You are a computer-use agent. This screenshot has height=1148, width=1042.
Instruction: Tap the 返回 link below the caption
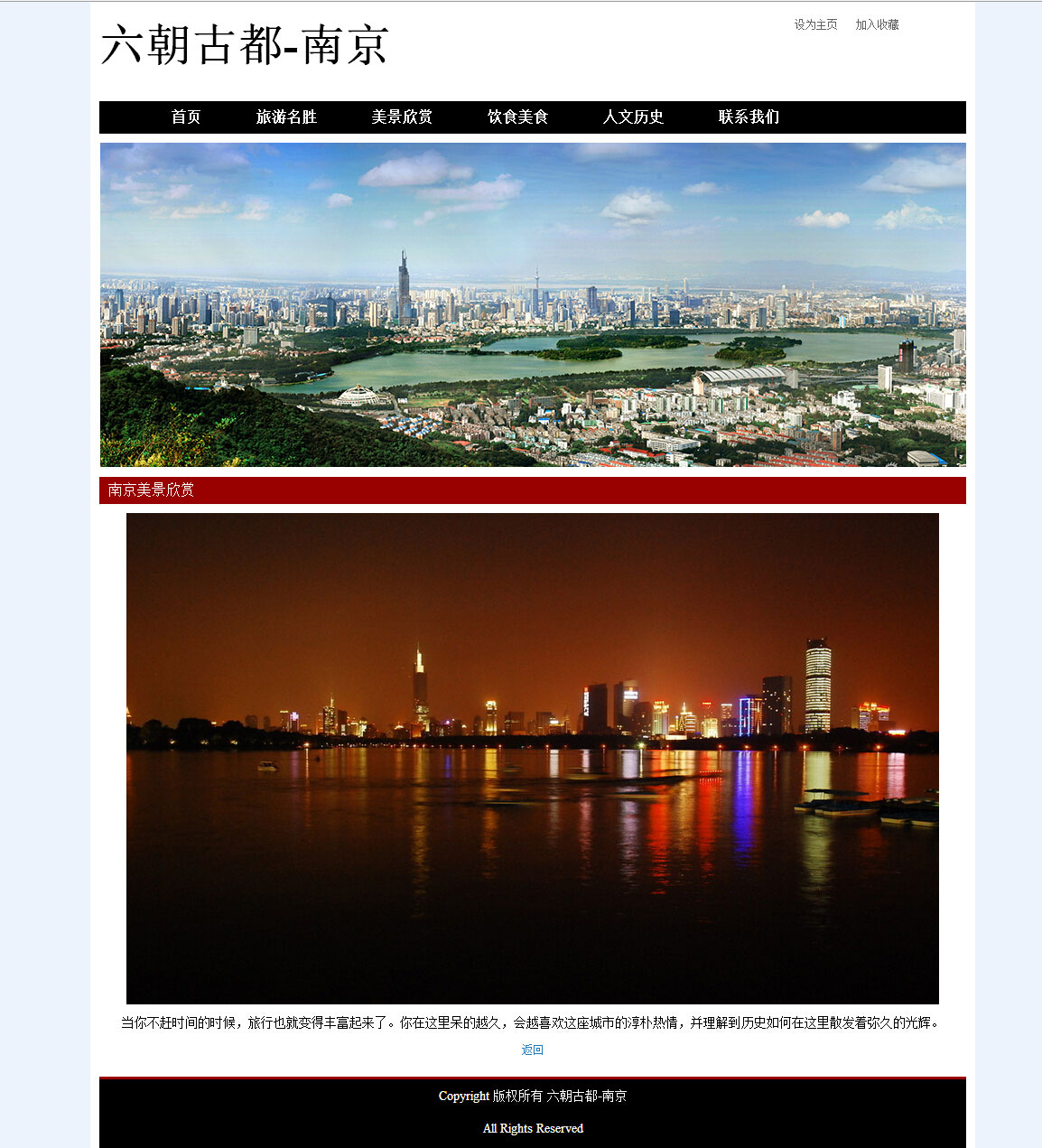point(532,1050)
